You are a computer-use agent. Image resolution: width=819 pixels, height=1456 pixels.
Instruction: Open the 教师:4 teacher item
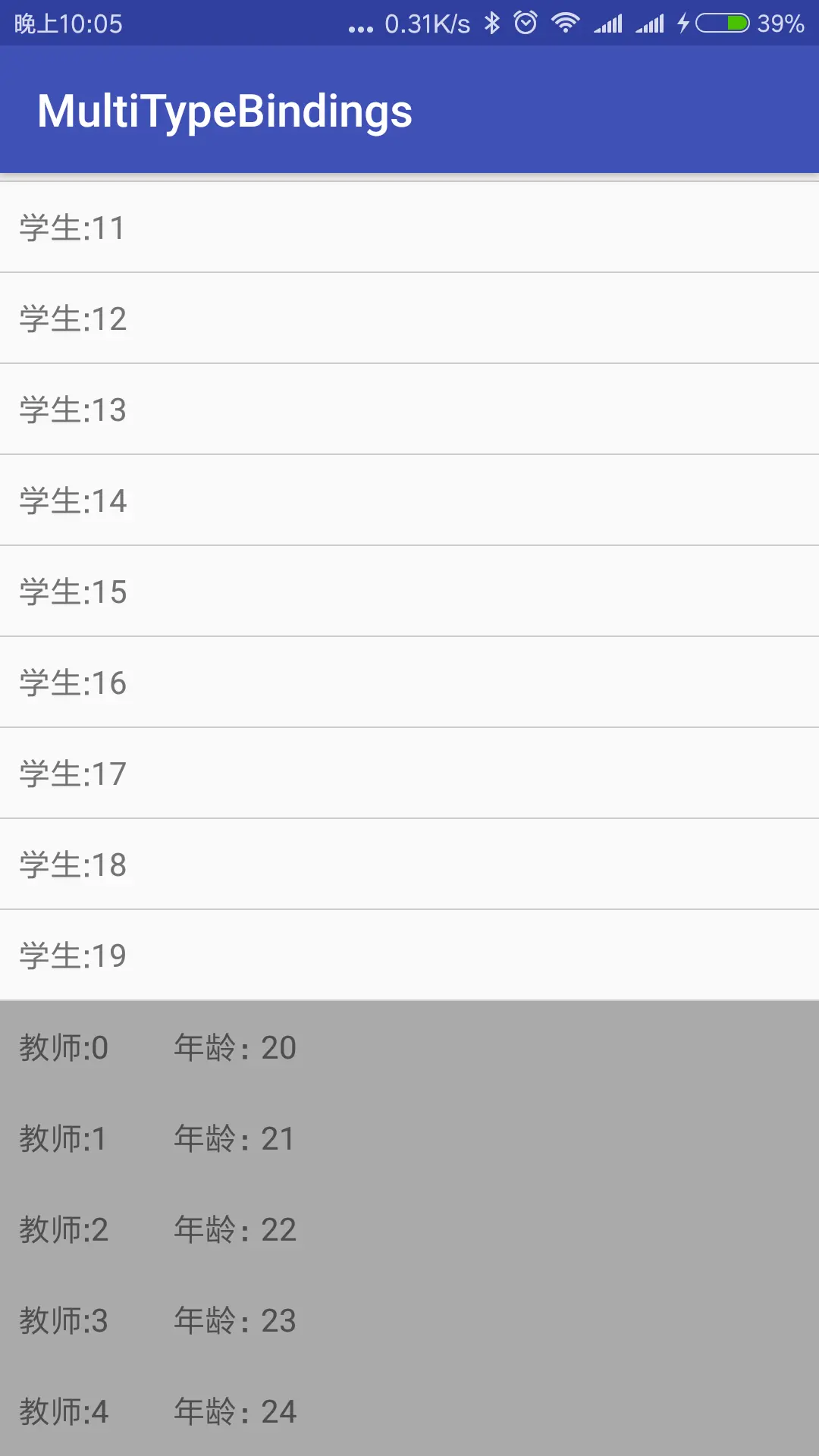pyautogui.click(x=409, y=1411)
